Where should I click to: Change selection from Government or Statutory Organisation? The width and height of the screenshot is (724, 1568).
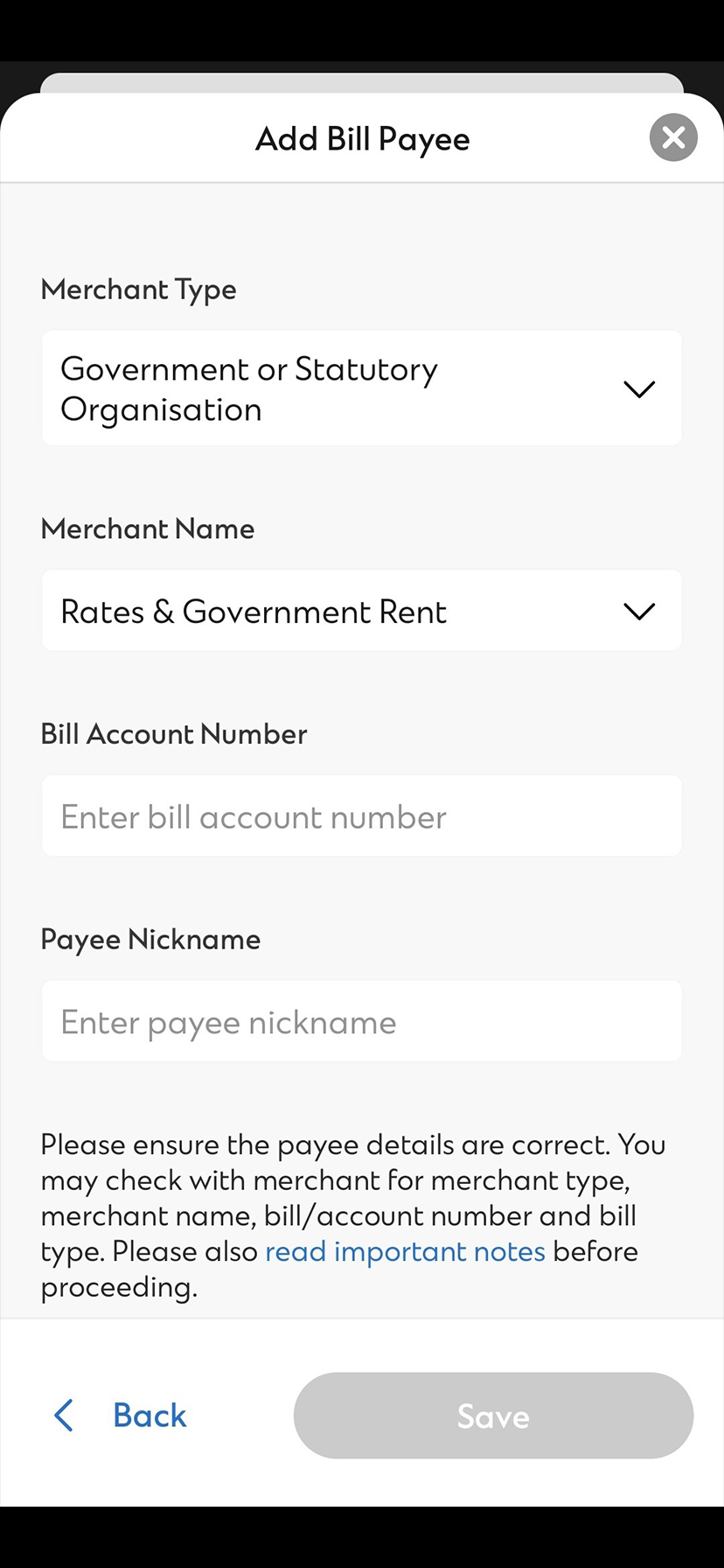point(362,388)
